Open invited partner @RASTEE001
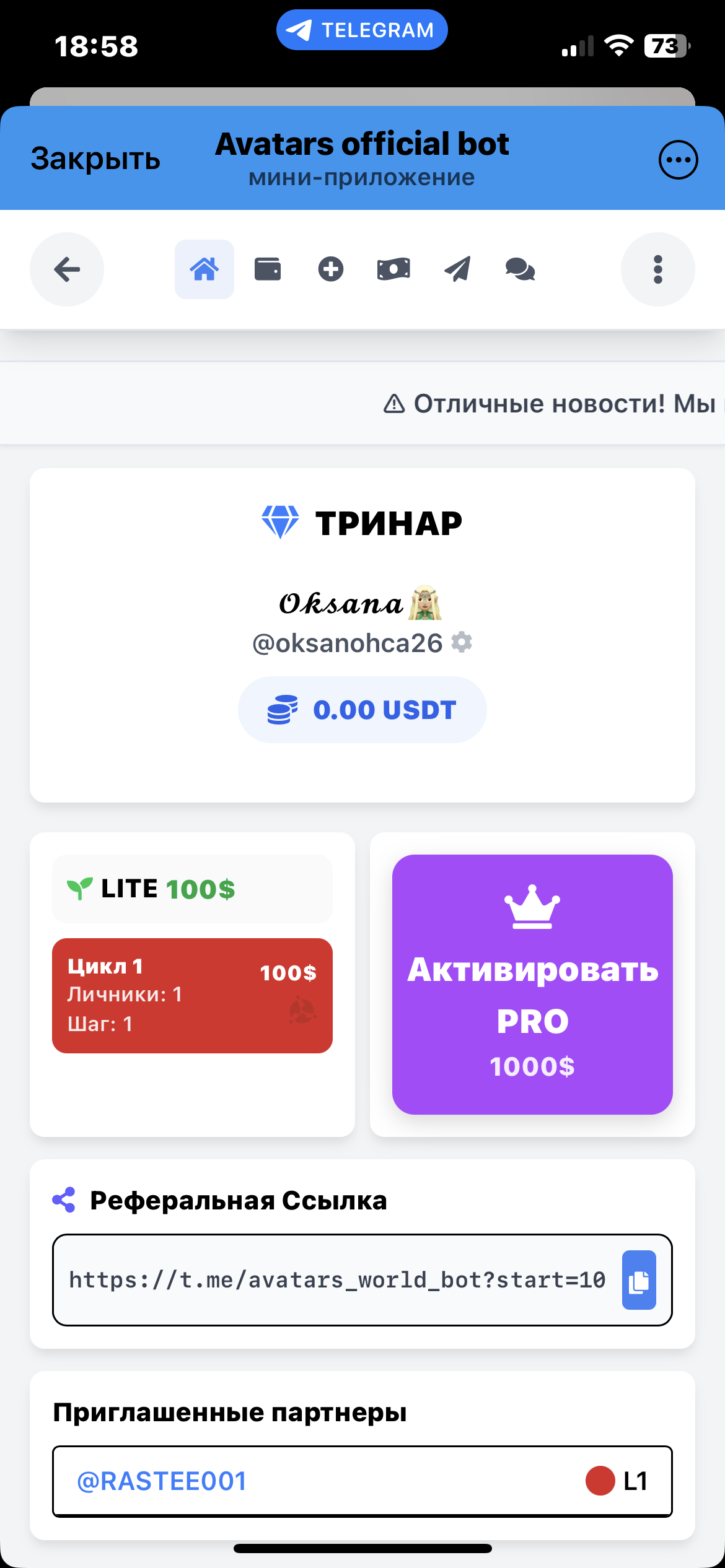725x1568 pixels. click(162, 1481)
